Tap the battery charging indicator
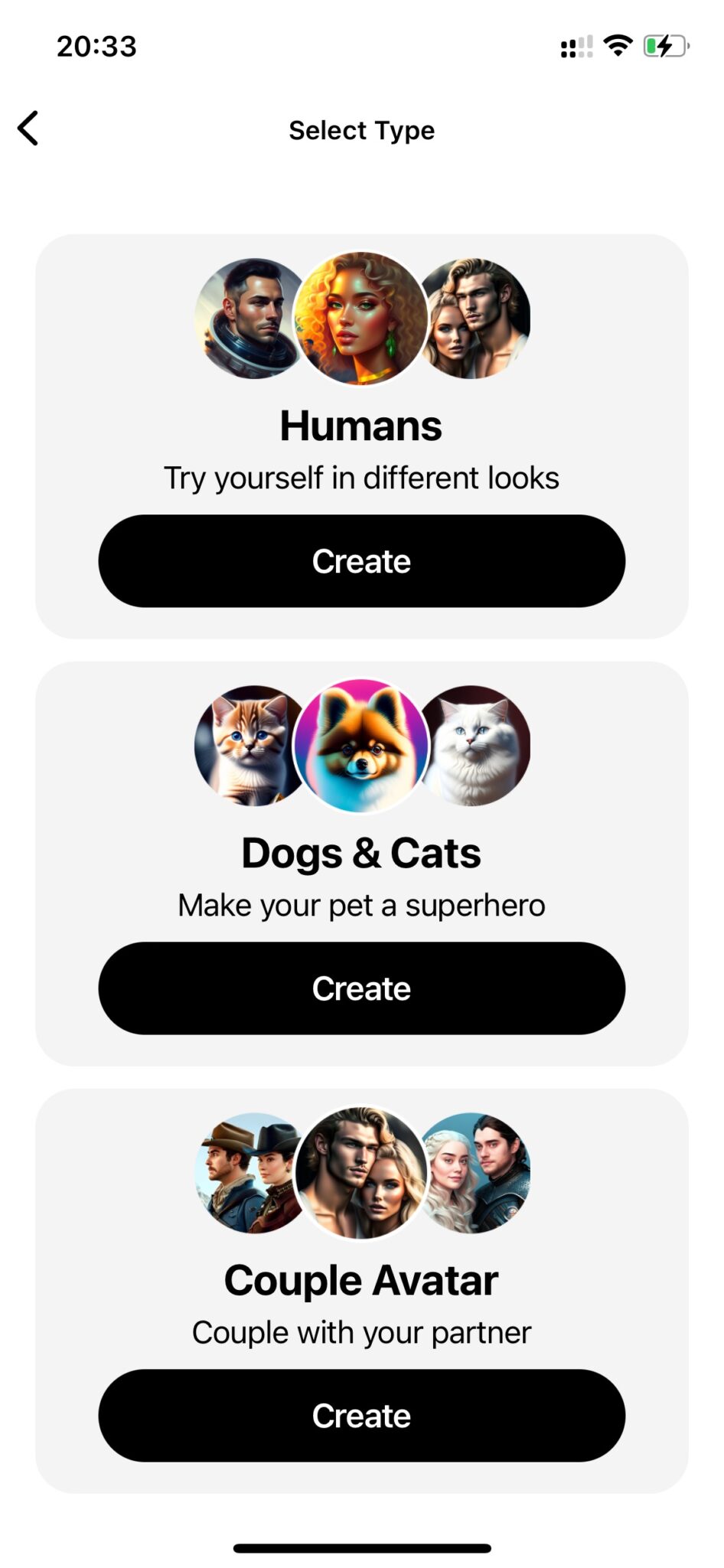This screenshot has width=724, height=1568. click(x=664, y=47)
